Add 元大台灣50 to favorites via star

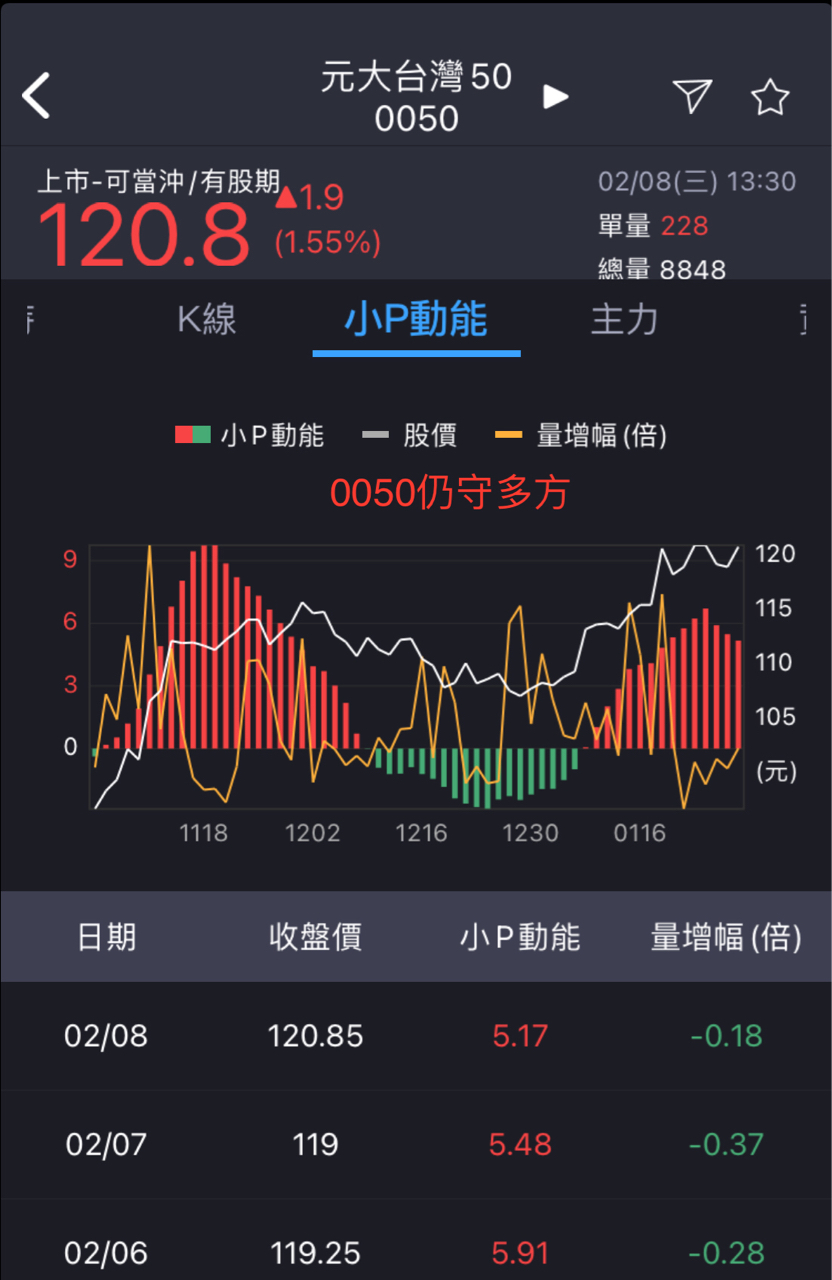click(x=768, y=95)
